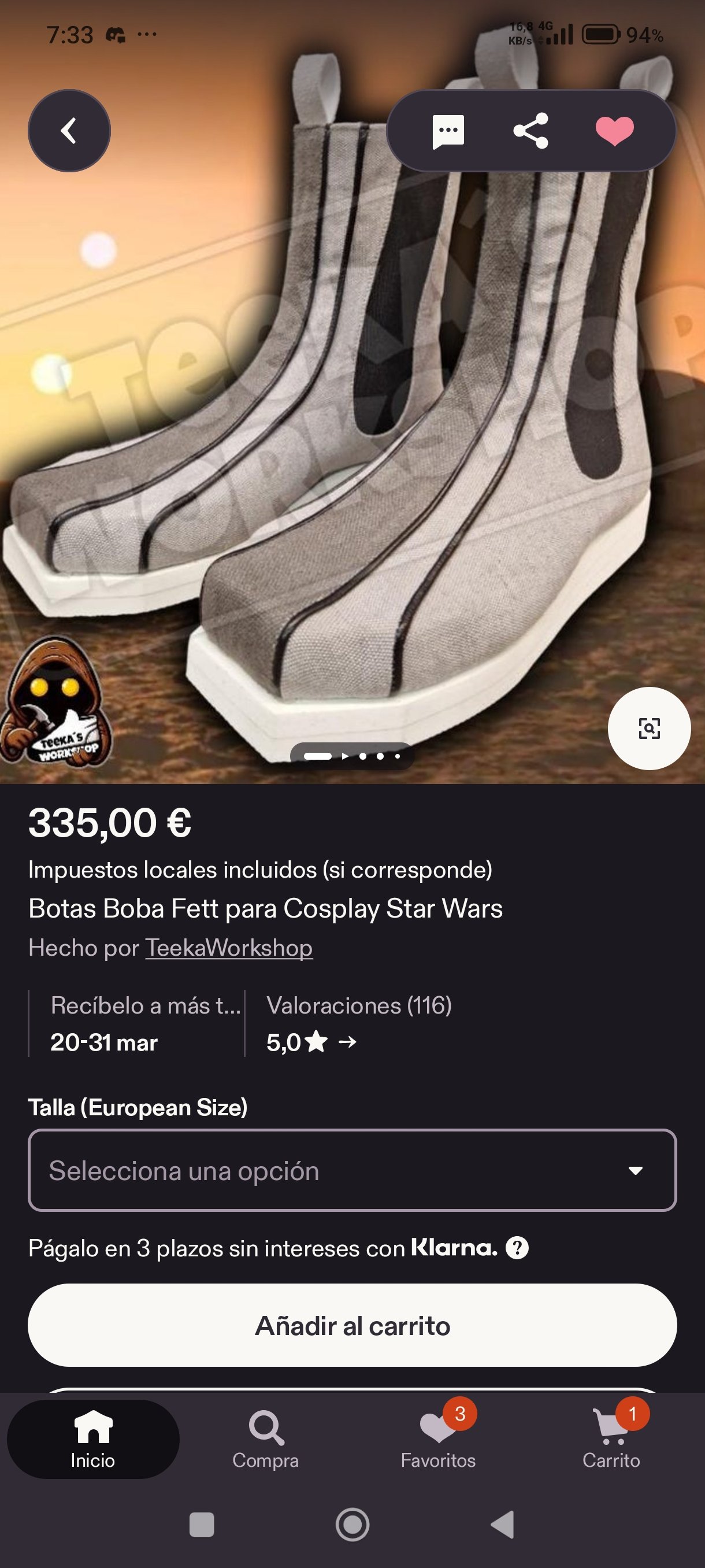
Task: Expand the Talla European Size dropdown
Action: coord(352,1170)
